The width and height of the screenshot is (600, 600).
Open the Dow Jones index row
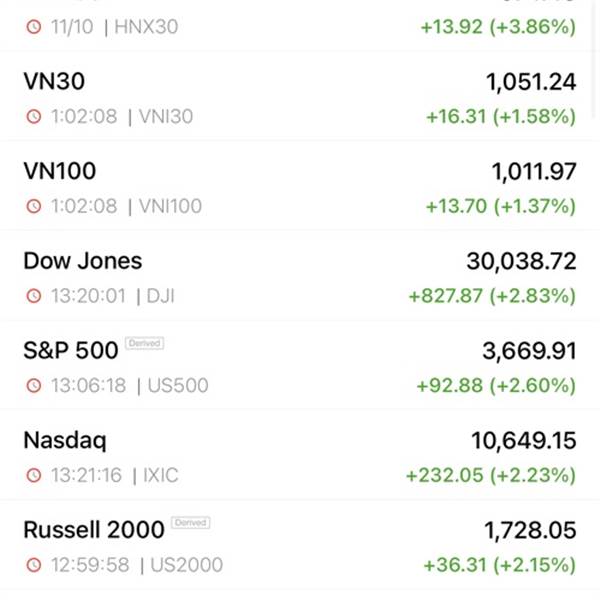(300, 277)
